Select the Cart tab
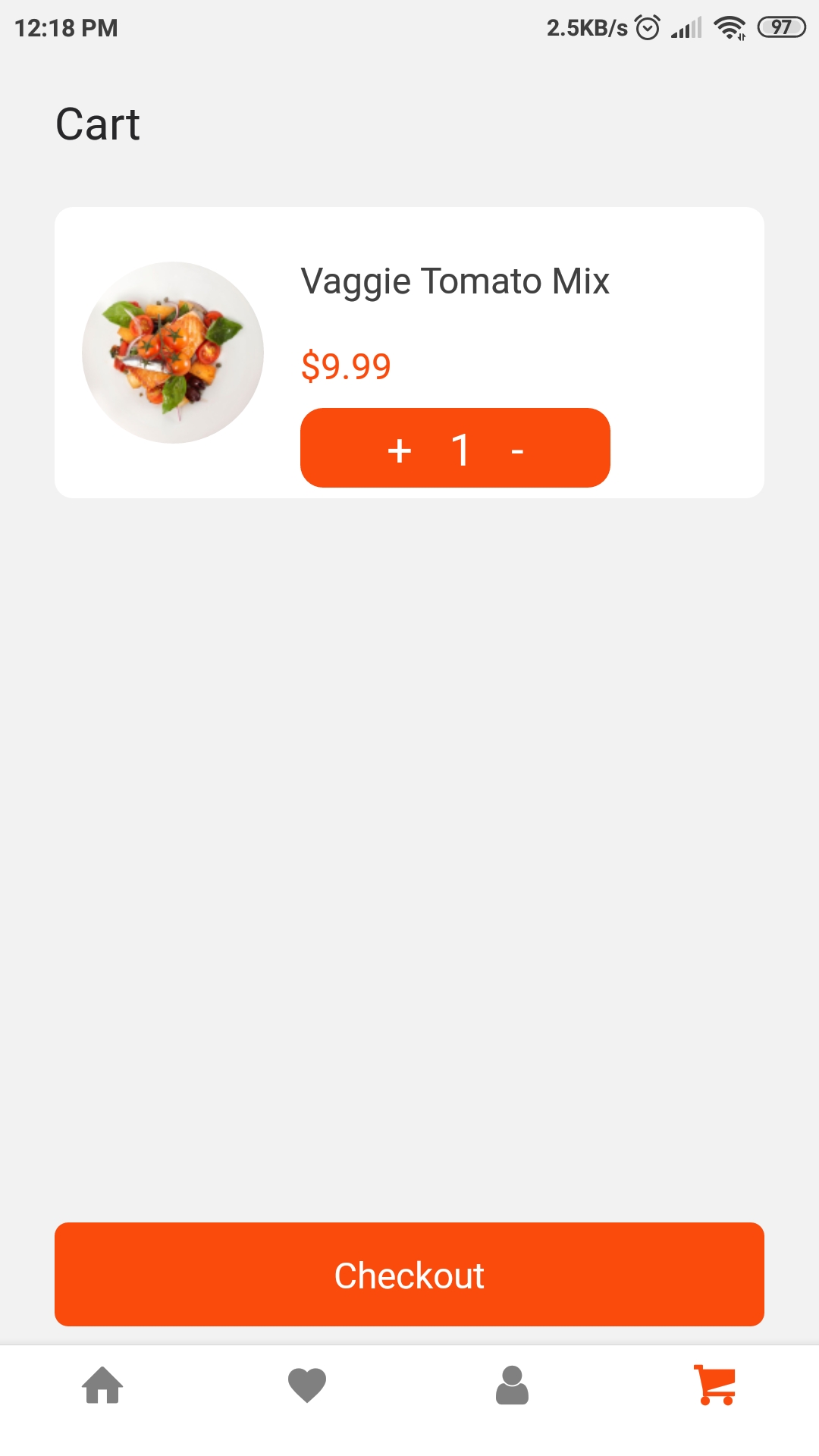 pos(716,1385)
